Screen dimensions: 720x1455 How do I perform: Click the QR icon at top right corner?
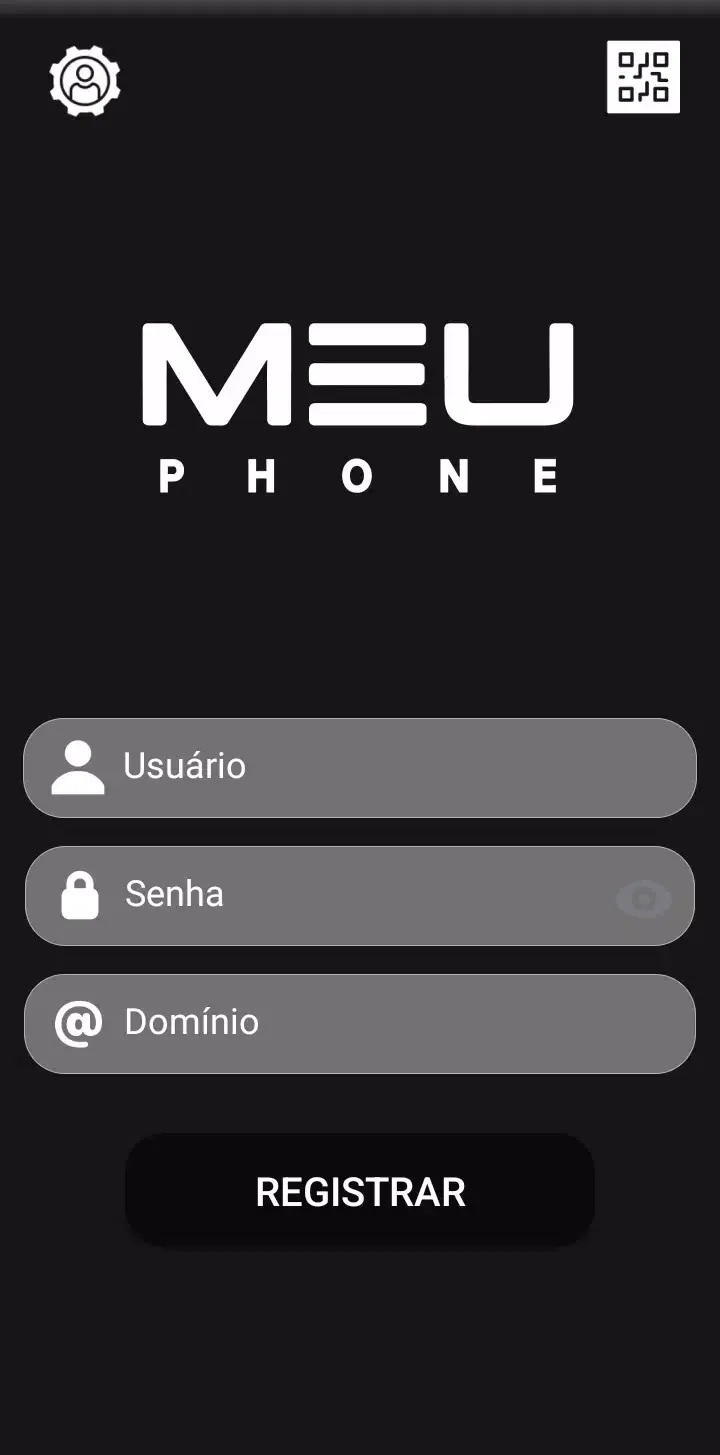(x=644, y=79)
